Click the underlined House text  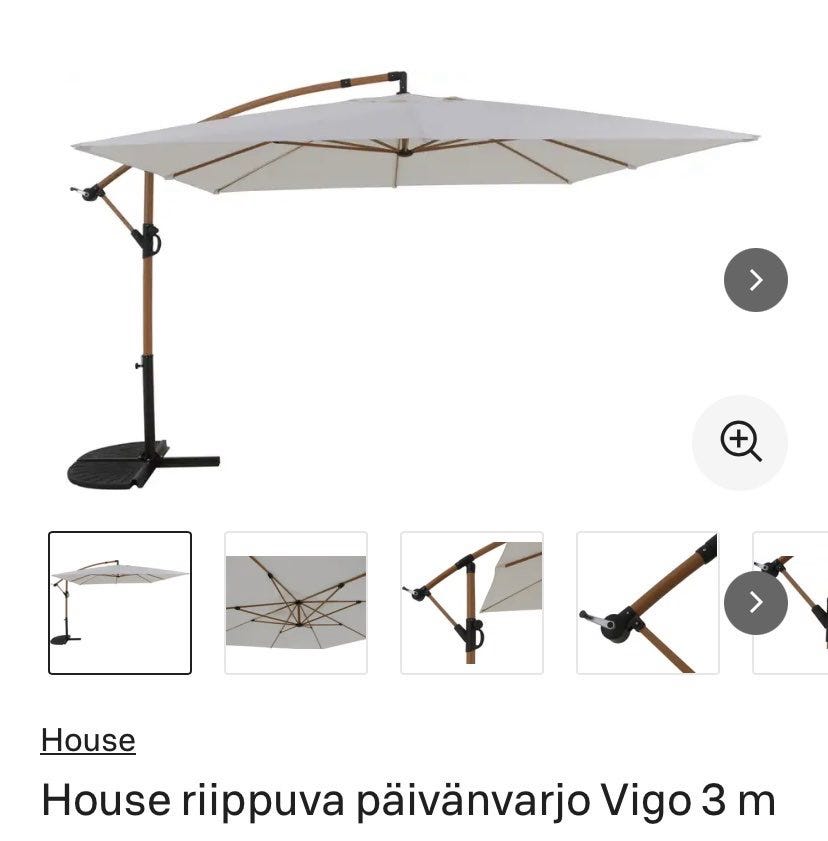87,740
